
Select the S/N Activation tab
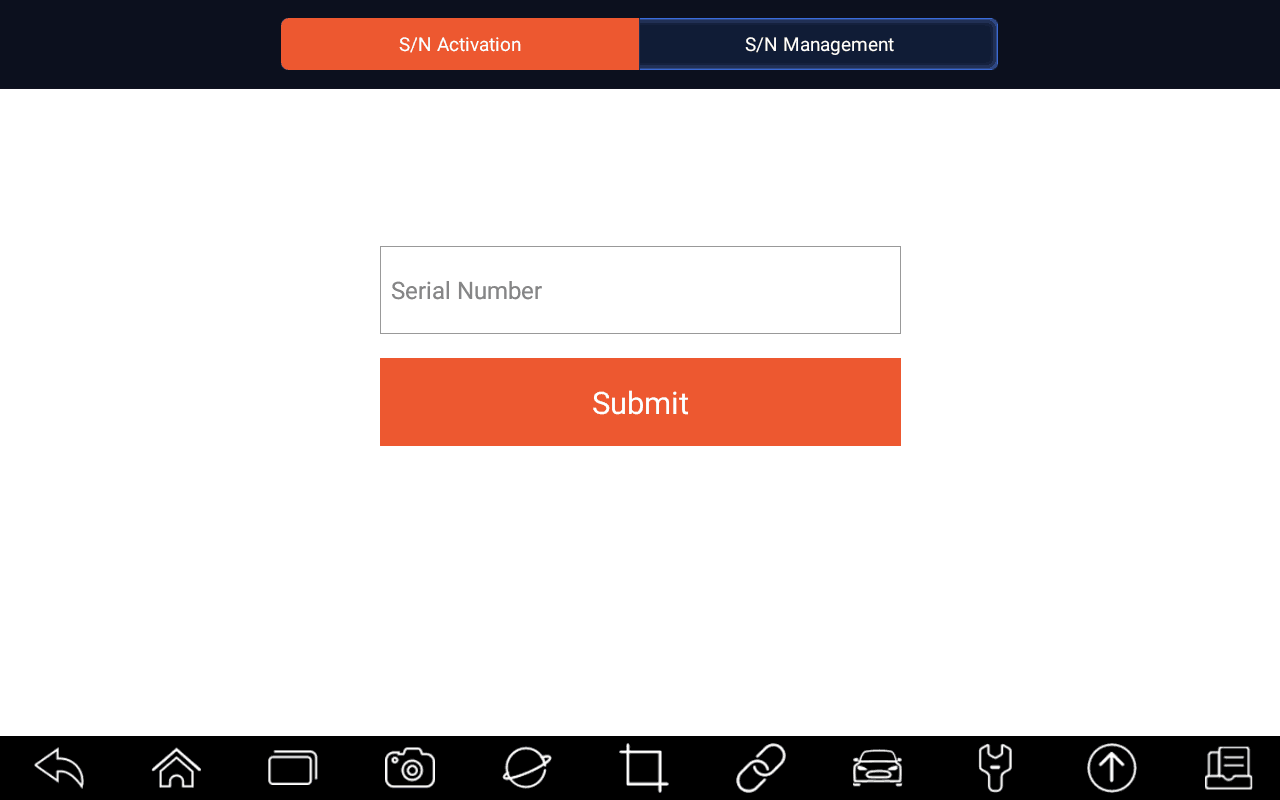pos(460,44)
